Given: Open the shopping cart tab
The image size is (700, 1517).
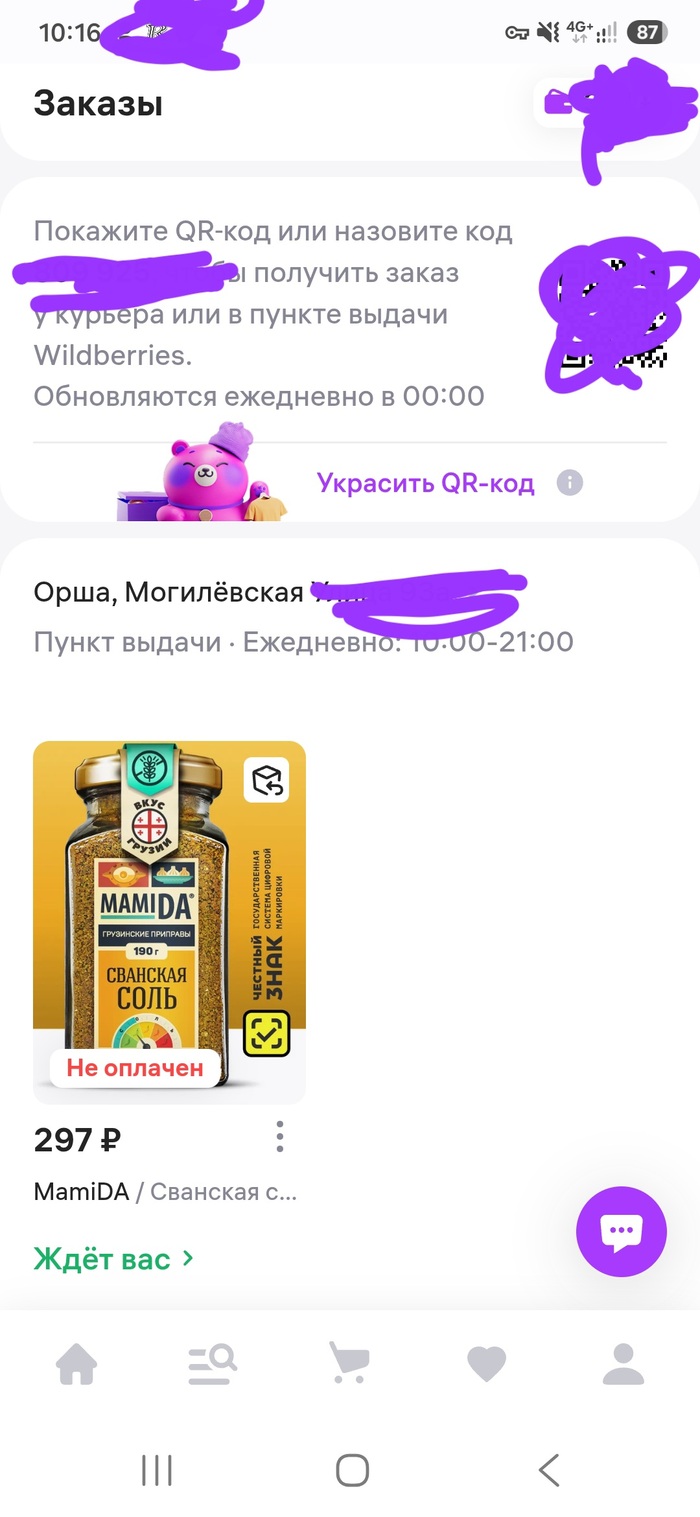Looking at the screenshot, I should pyautogui.click(x=349, y=1363).
